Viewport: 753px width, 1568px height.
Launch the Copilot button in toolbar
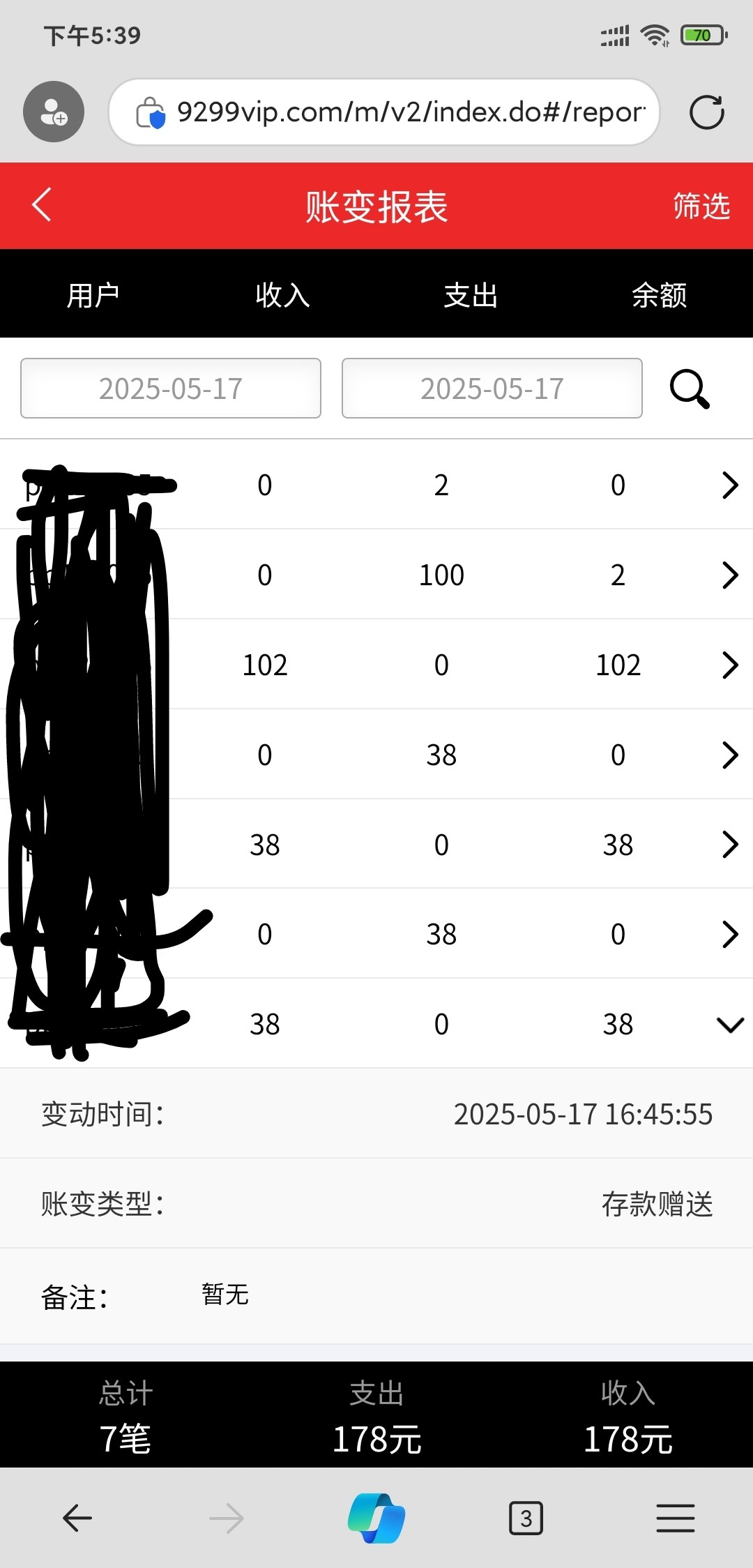pyautogui.click(x=376, y=1518)
